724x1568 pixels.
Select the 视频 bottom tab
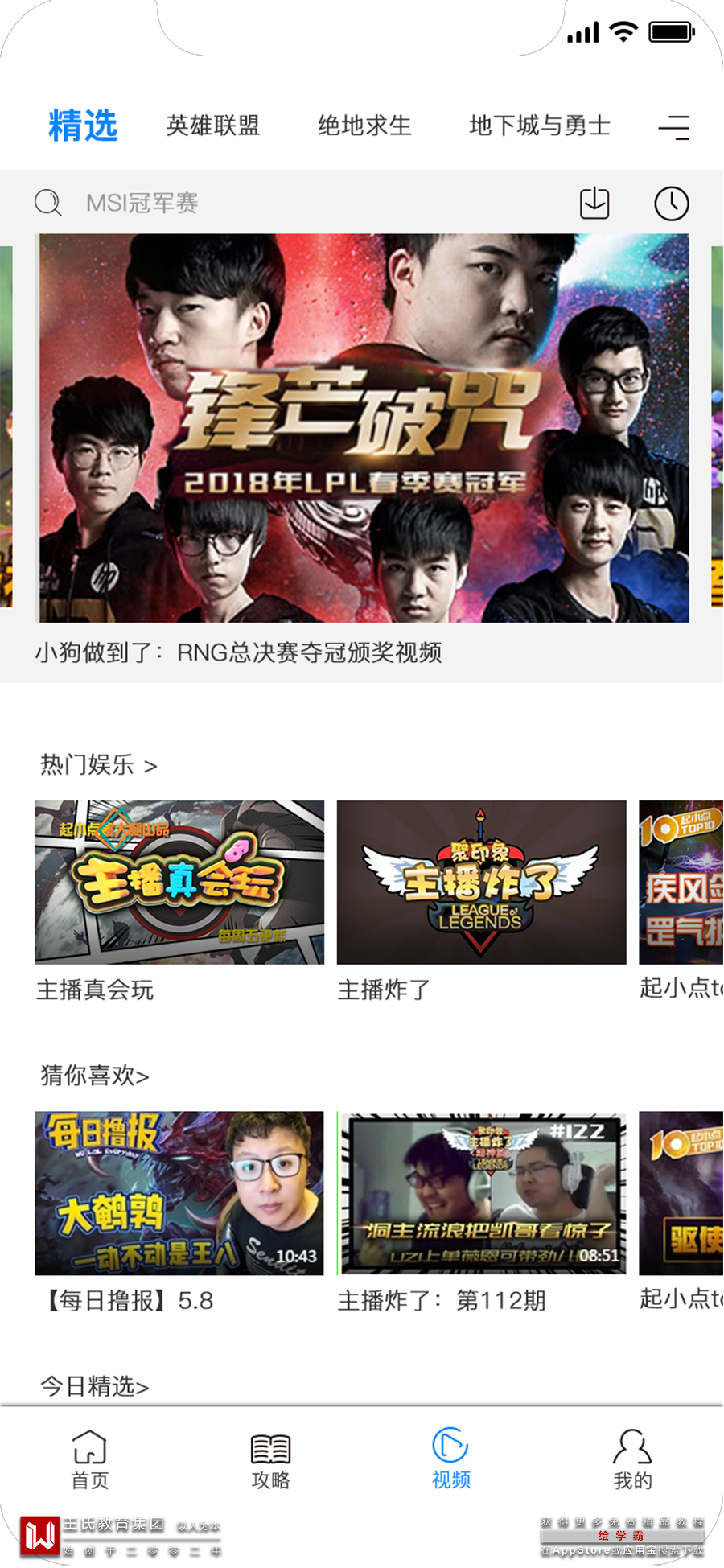(x=450, y=1459)
